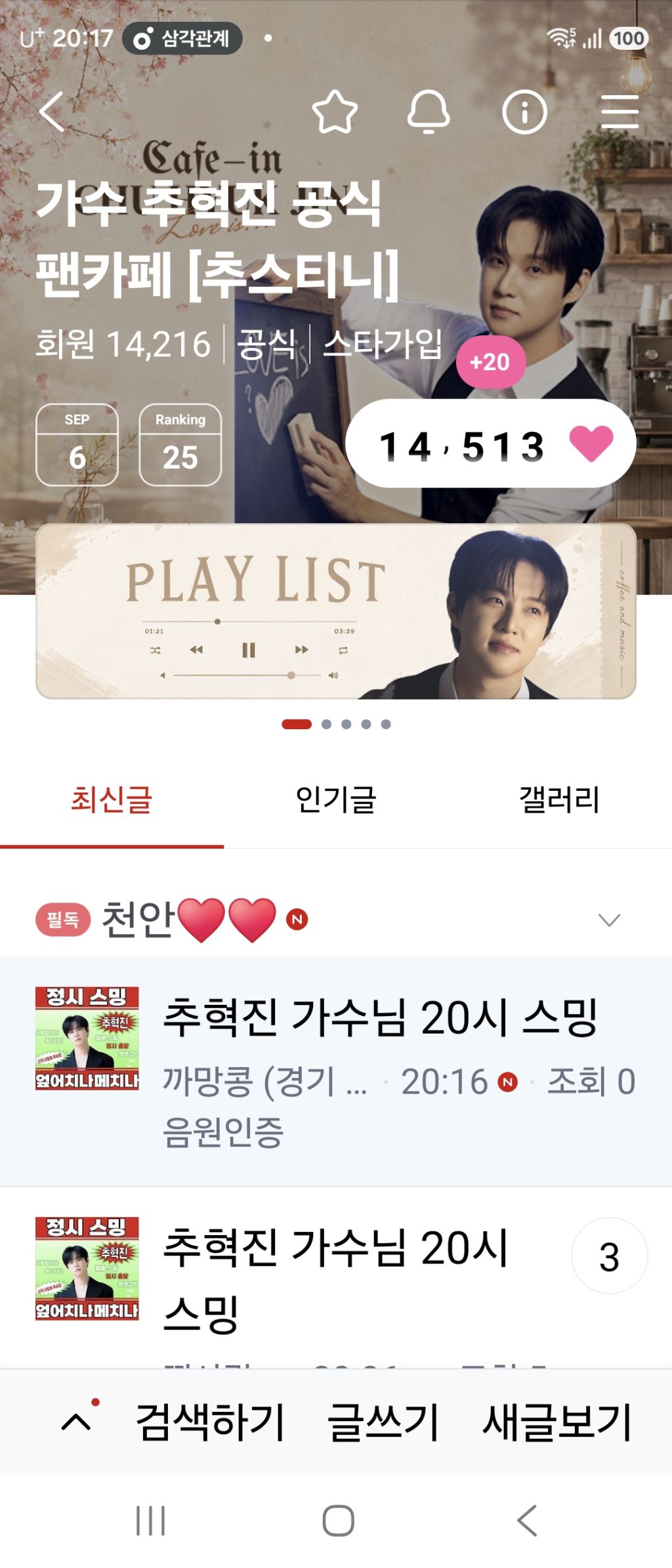Screen dimensions: 672x1568
Task: Open the notifications bell
Action: [429, 112]
